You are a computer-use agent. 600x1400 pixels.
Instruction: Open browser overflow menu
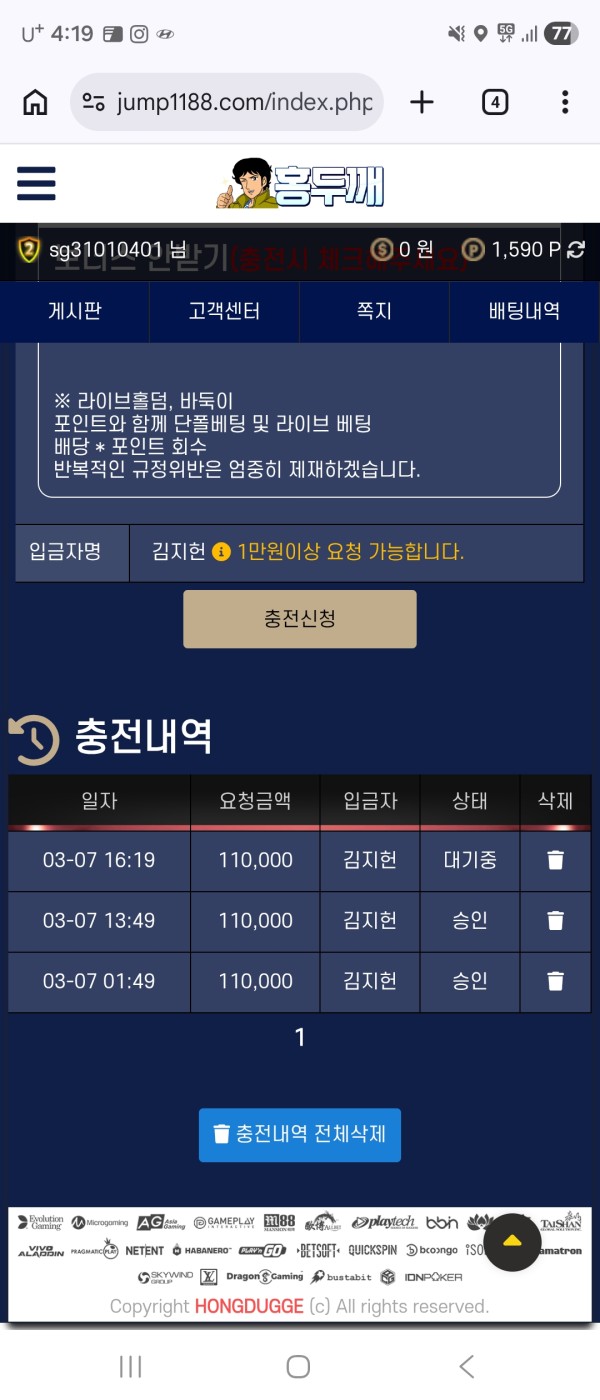point(565,102)
